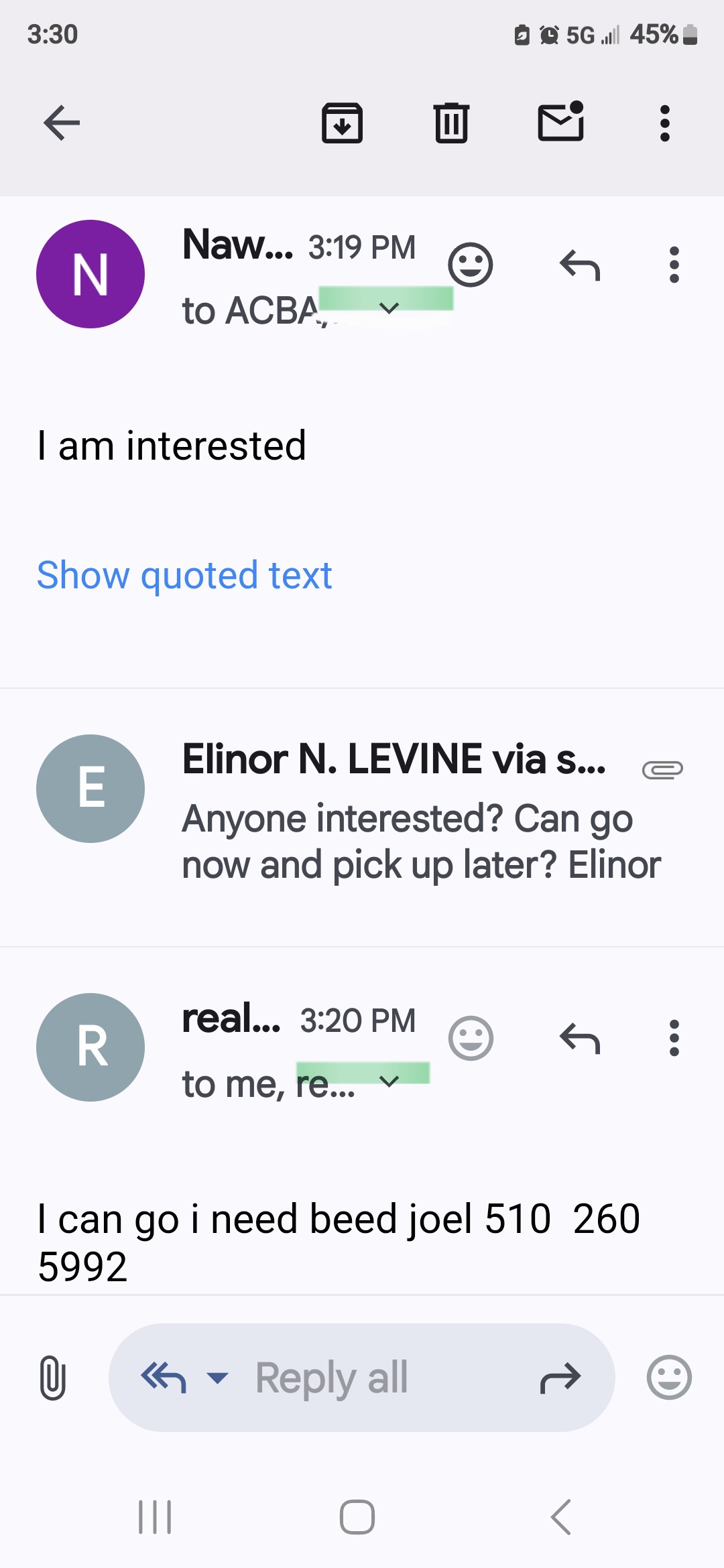724x1568 pixels.
Task: Tap Show quoted text link
Action: [x=184, y=575]
